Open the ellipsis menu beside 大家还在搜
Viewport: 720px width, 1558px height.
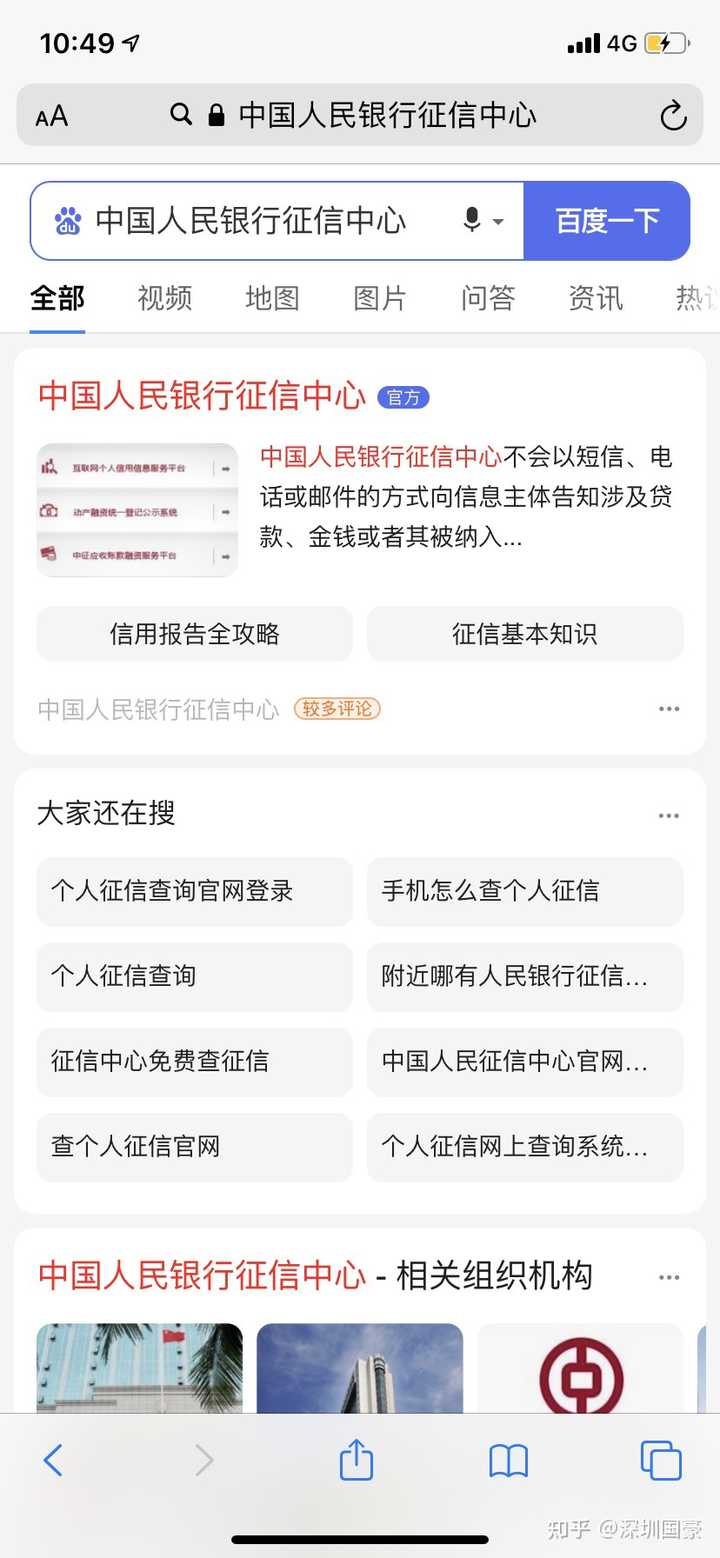click(x=668, y=815)
